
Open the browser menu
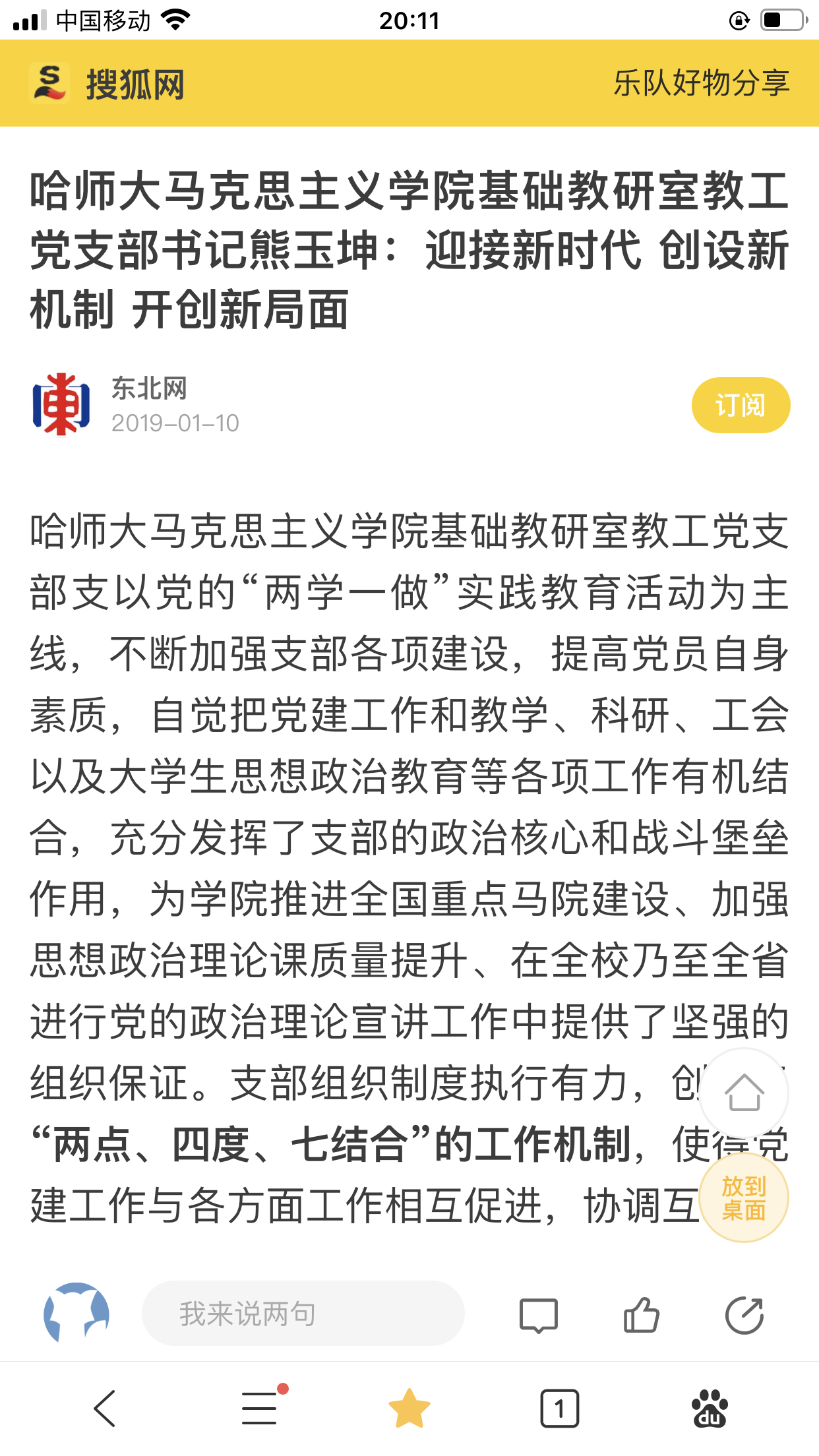click(260, 1408)
